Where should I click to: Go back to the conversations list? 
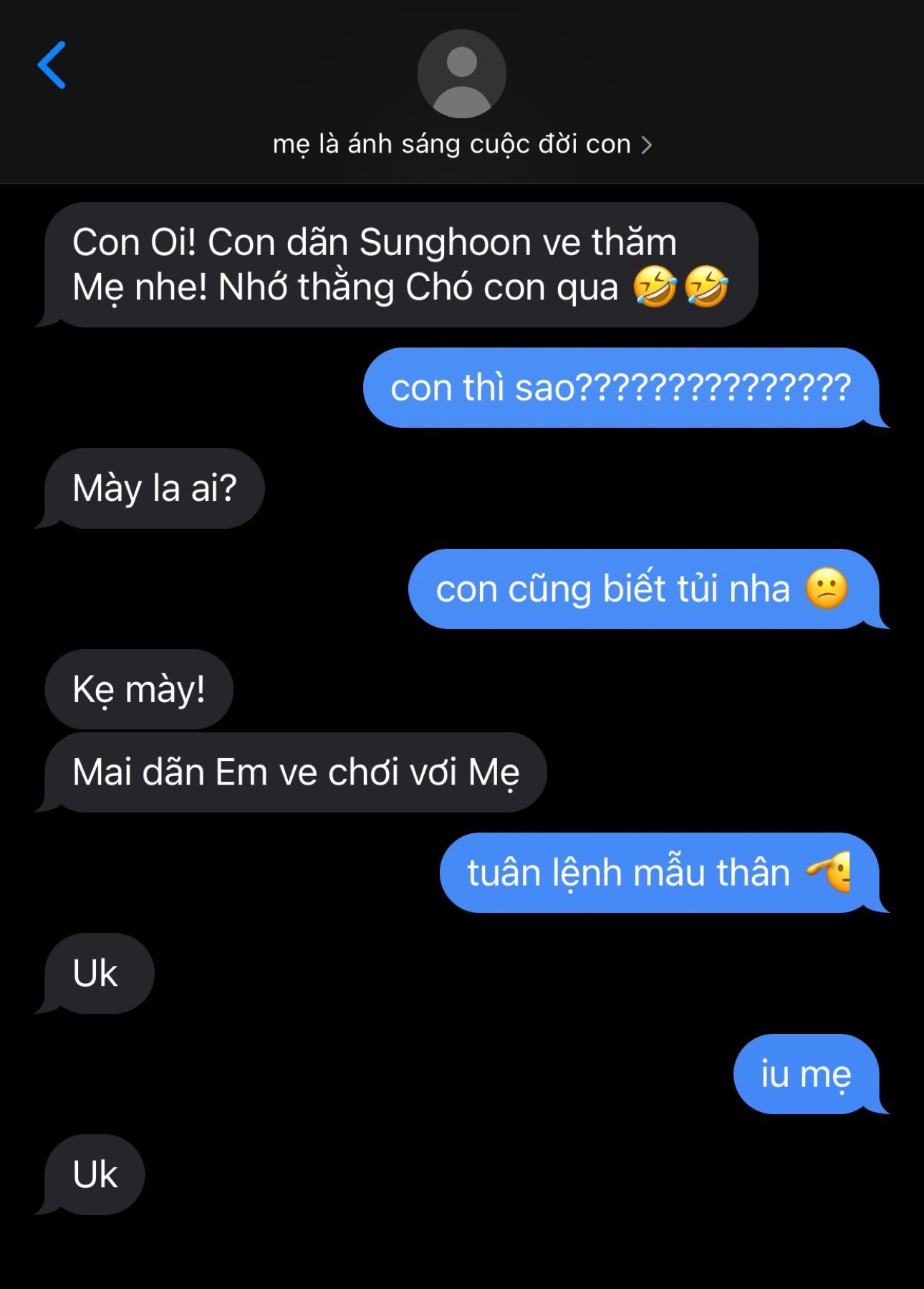point(52,65)
